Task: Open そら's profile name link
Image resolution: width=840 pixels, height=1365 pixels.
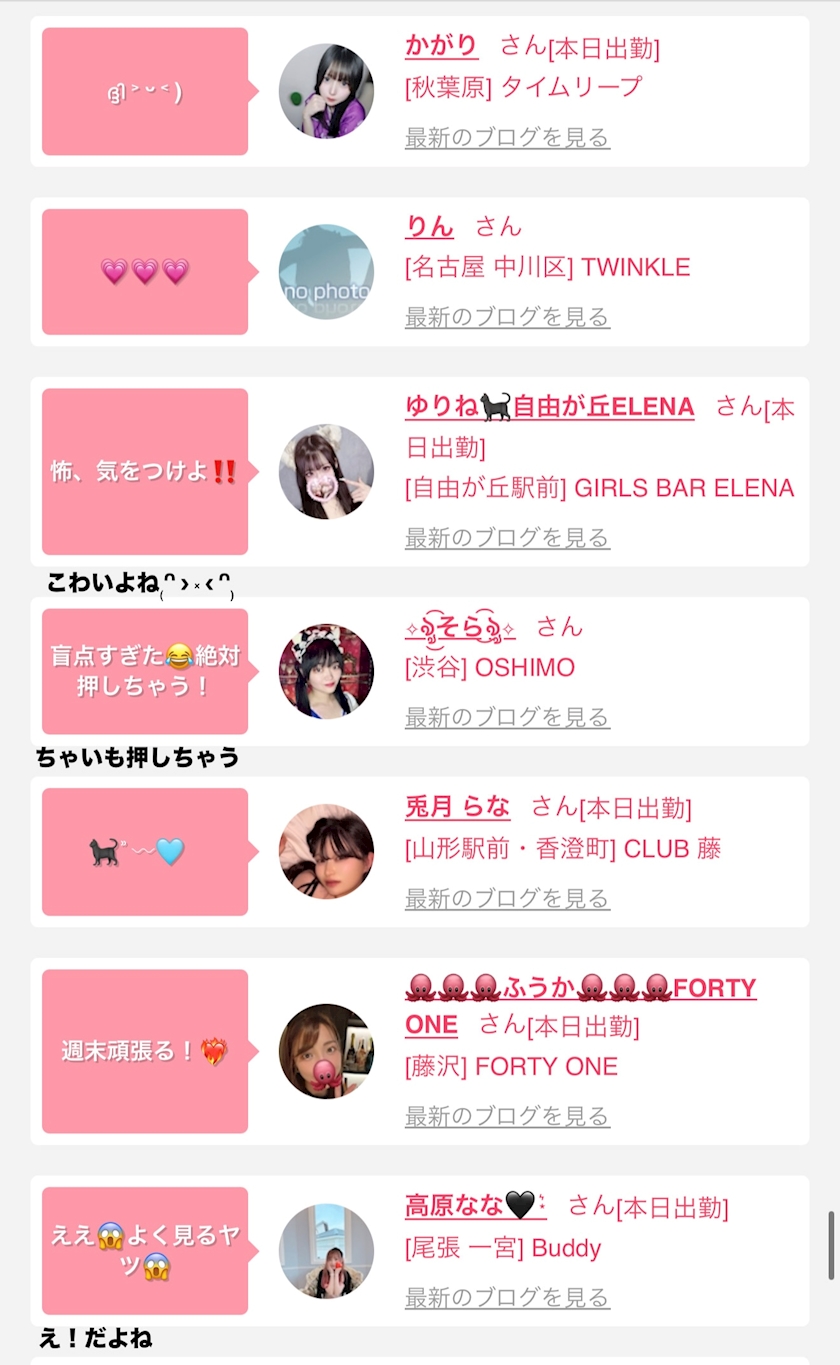Action: tap(460, 627)
